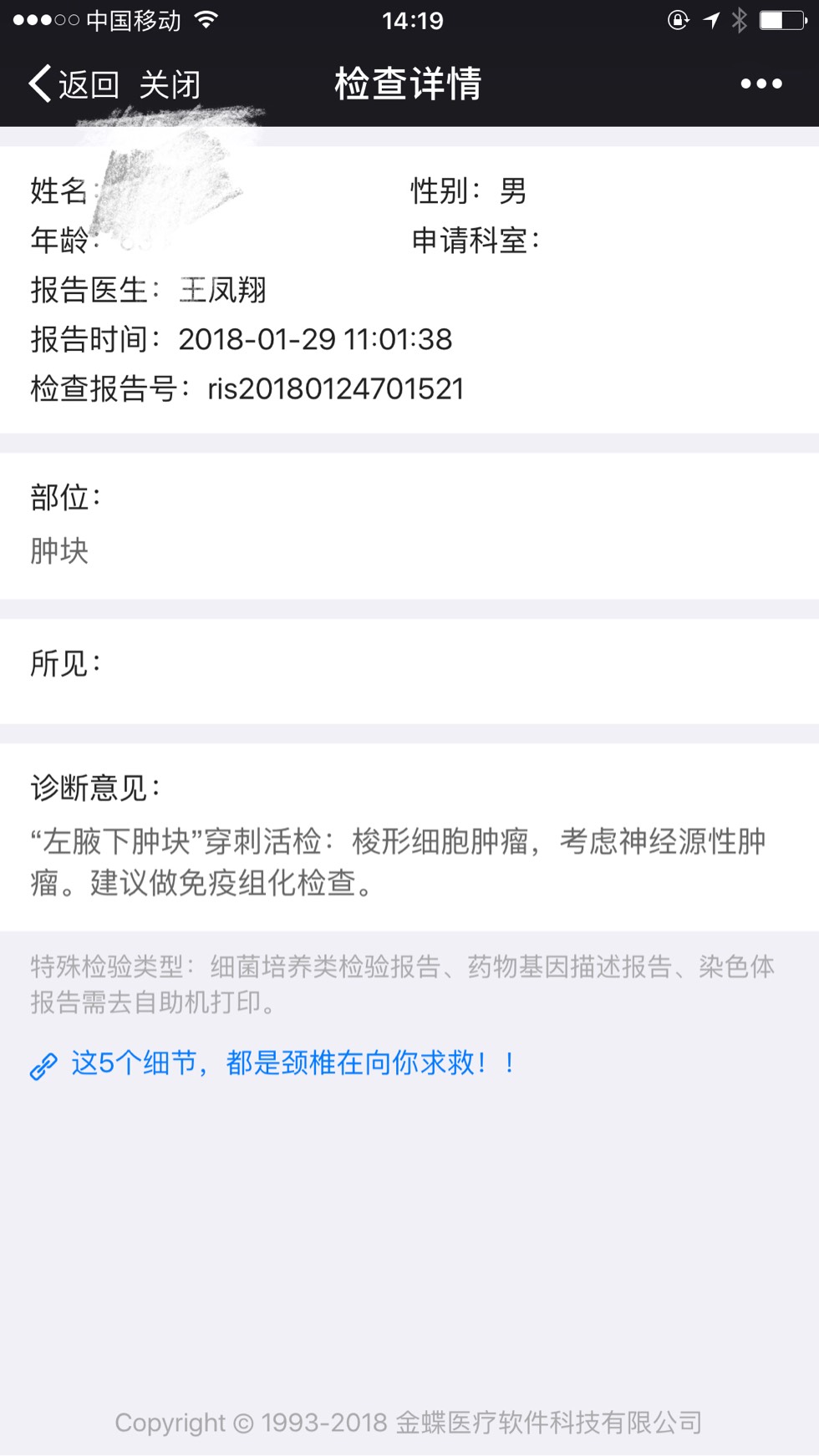Open the link about 颈椎 求救 details

click(291, 1063)
